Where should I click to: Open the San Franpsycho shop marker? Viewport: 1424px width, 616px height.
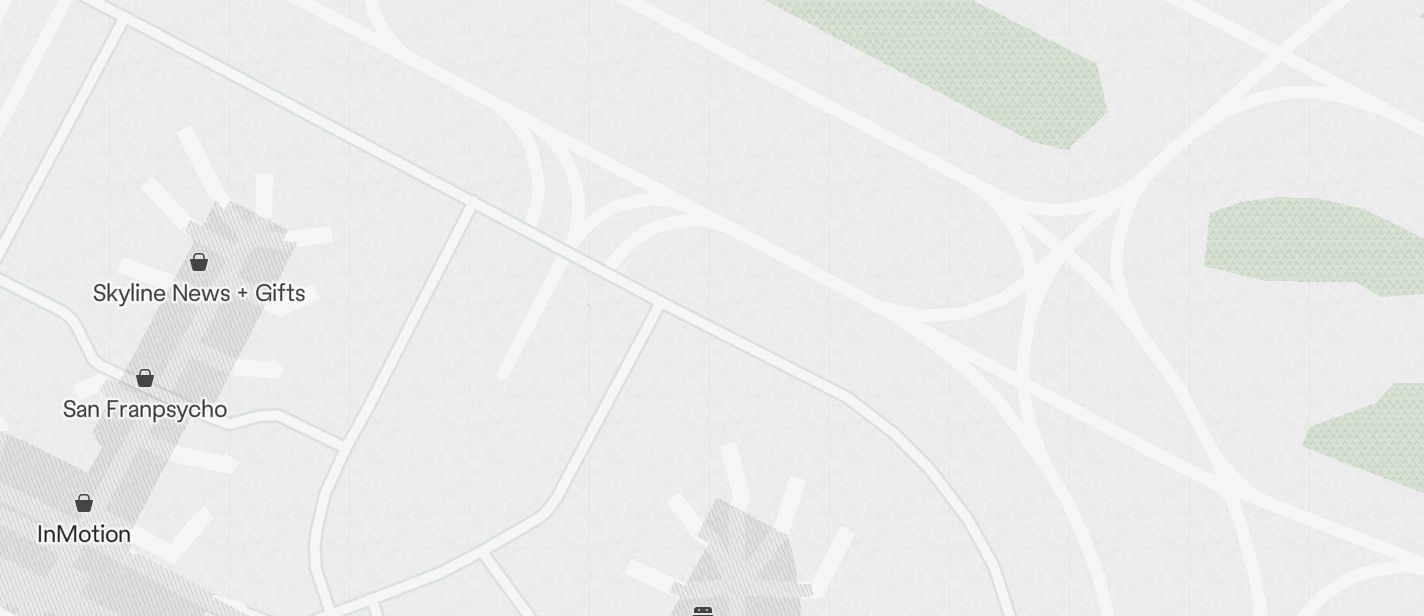145,378
